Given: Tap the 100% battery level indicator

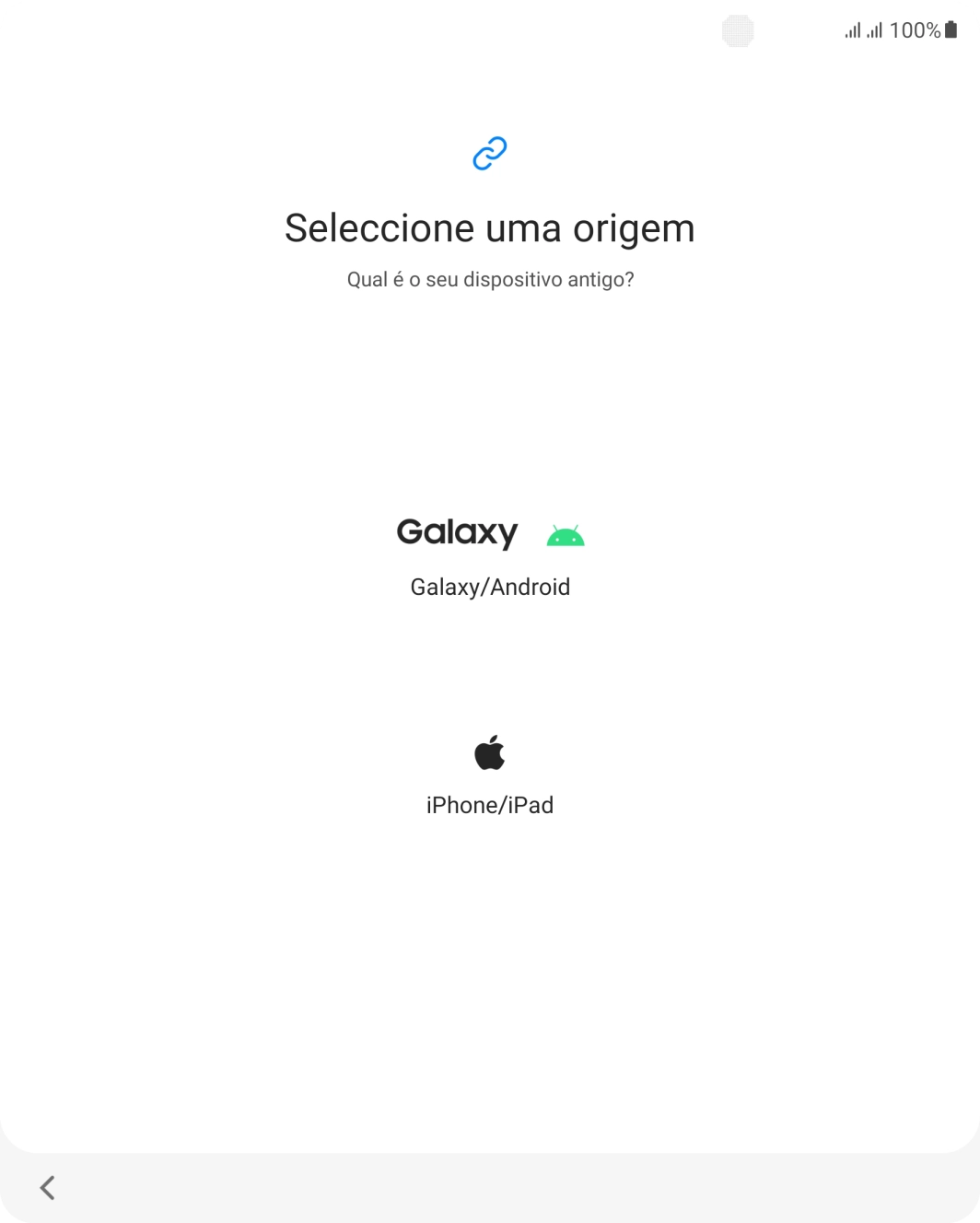Looking at the screenshot, I should [917, 29].
